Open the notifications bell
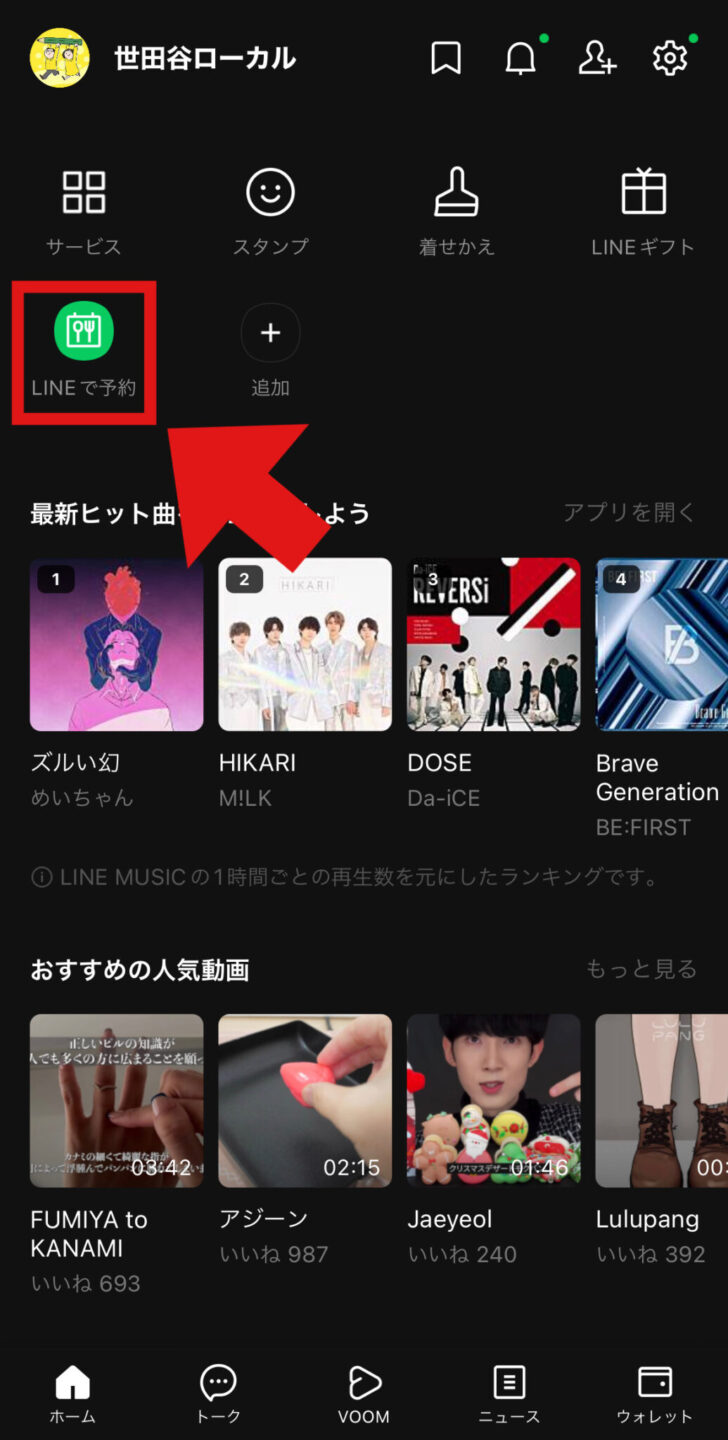 [520, 59]
